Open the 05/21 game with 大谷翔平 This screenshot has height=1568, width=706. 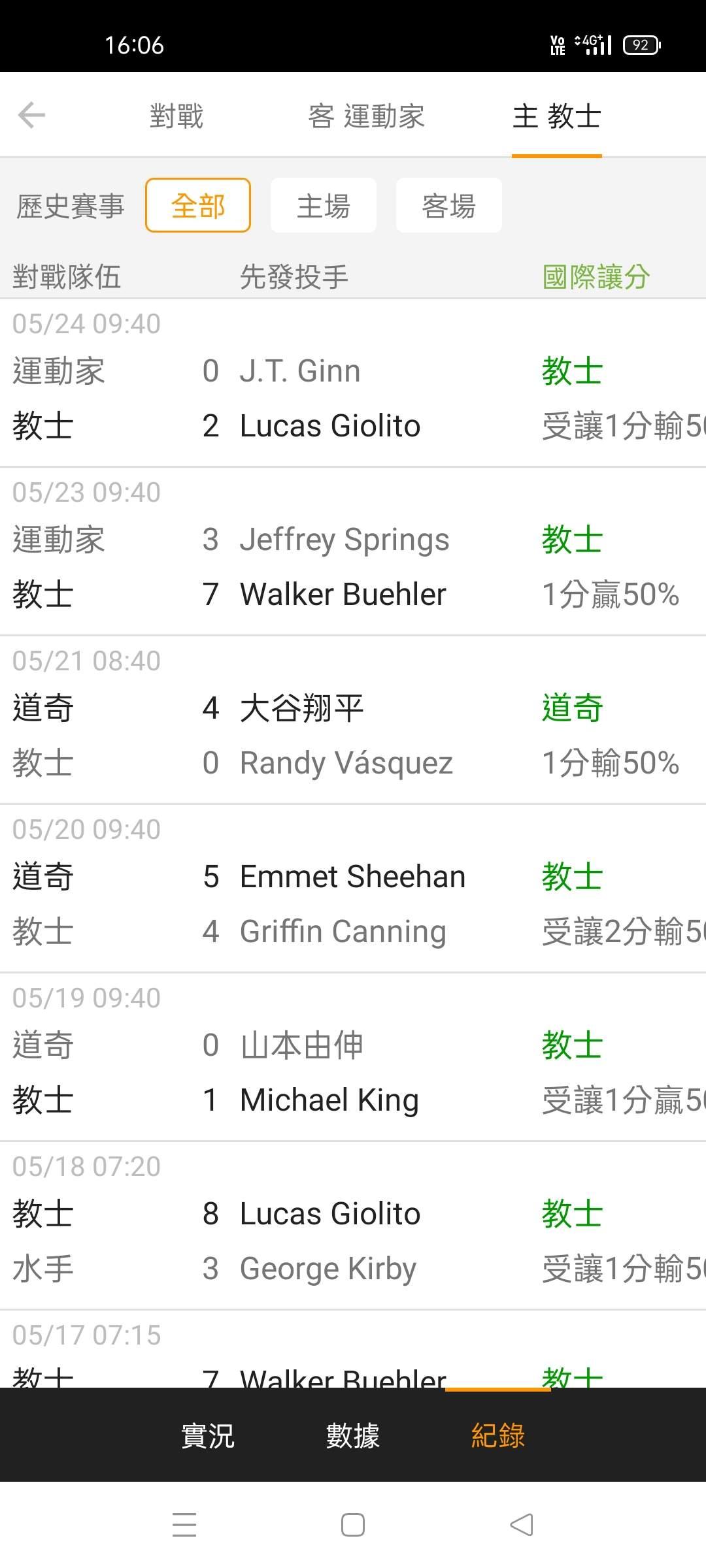point(353,720)
